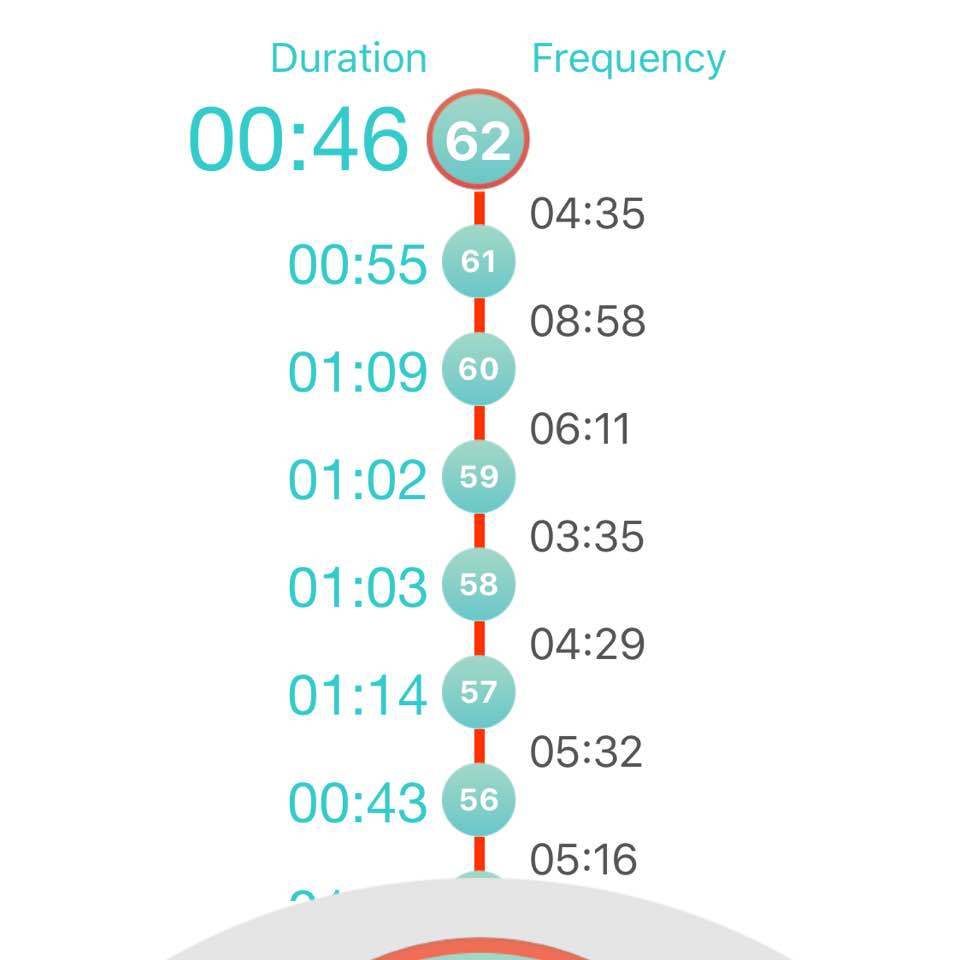Select contraction entry 60
Image resolution: width=960 pixels, height=960 pixels.
coord(479,369)
